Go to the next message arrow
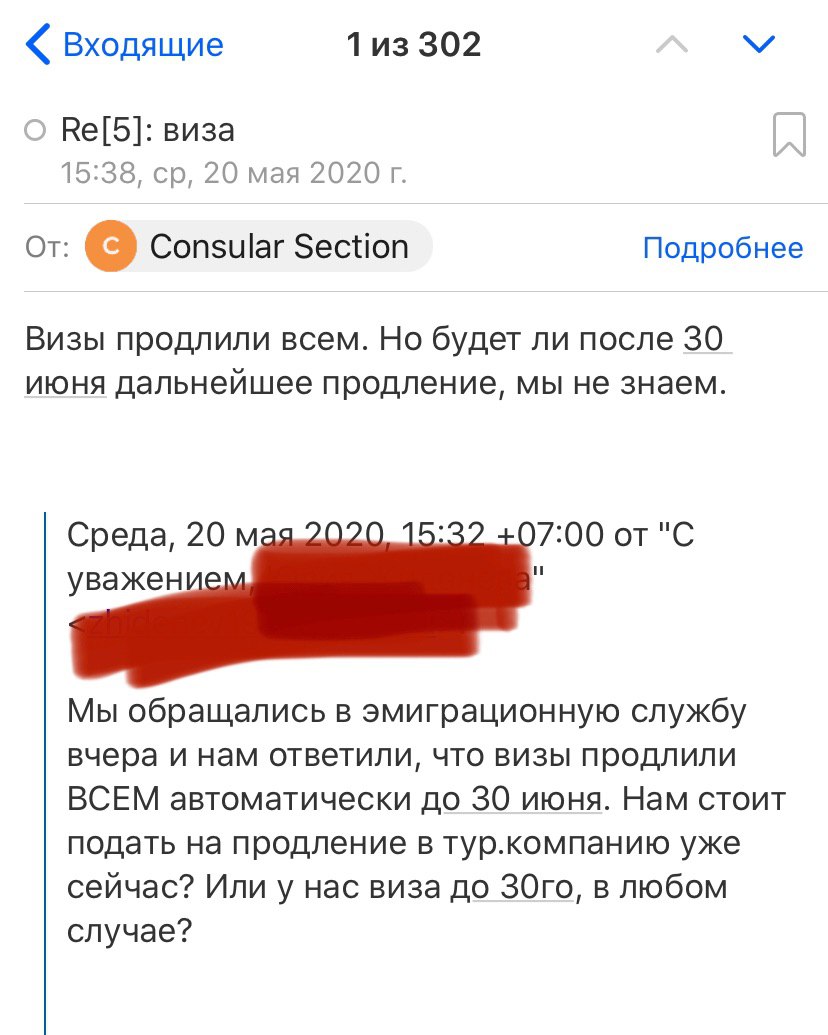The height and width of the screenshot is (1035, 828). [760, 45]
